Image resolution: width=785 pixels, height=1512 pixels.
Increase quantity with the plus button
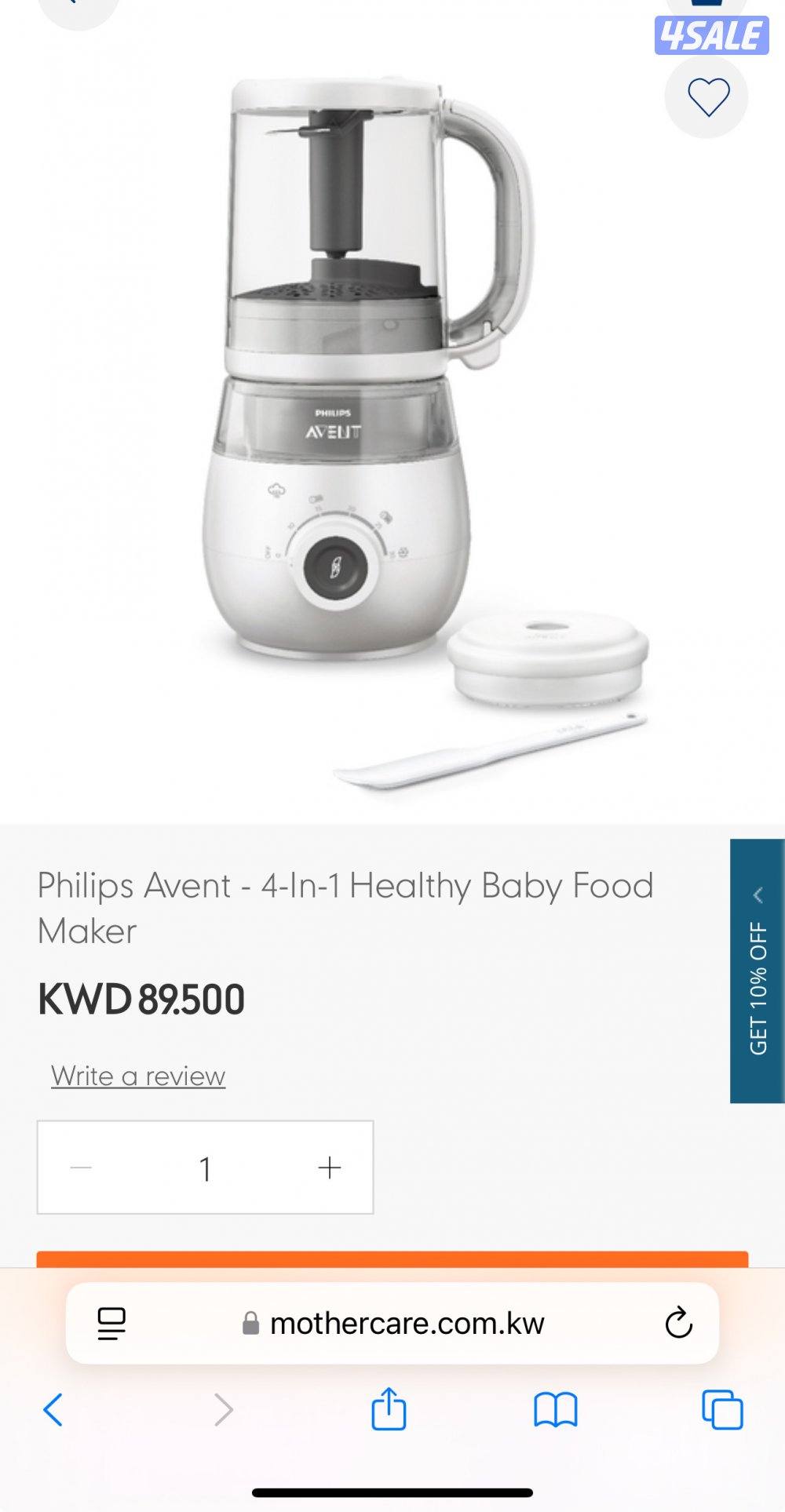point(330,1168)
